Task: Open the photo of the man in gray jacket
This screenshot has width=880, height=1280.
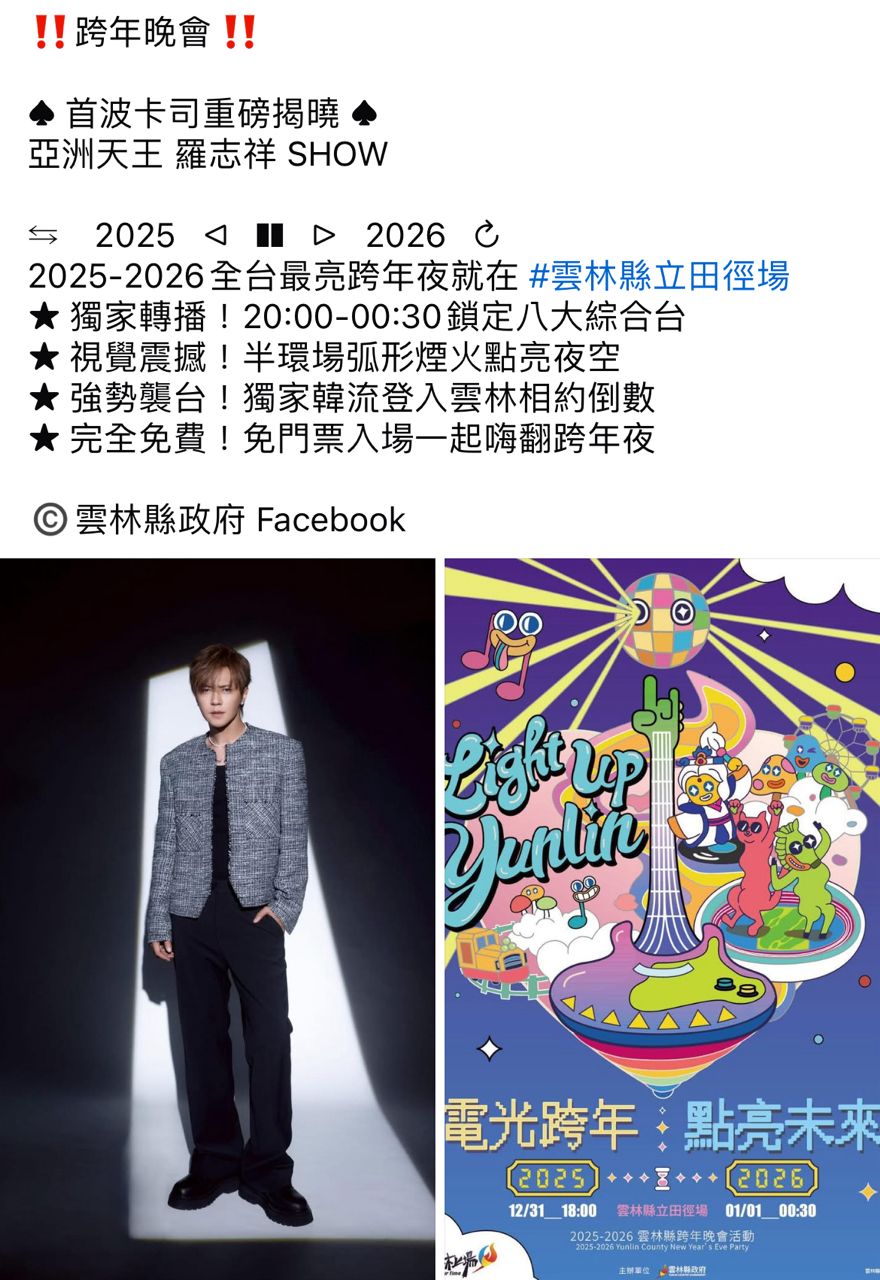Action: (x=217, y=918)
